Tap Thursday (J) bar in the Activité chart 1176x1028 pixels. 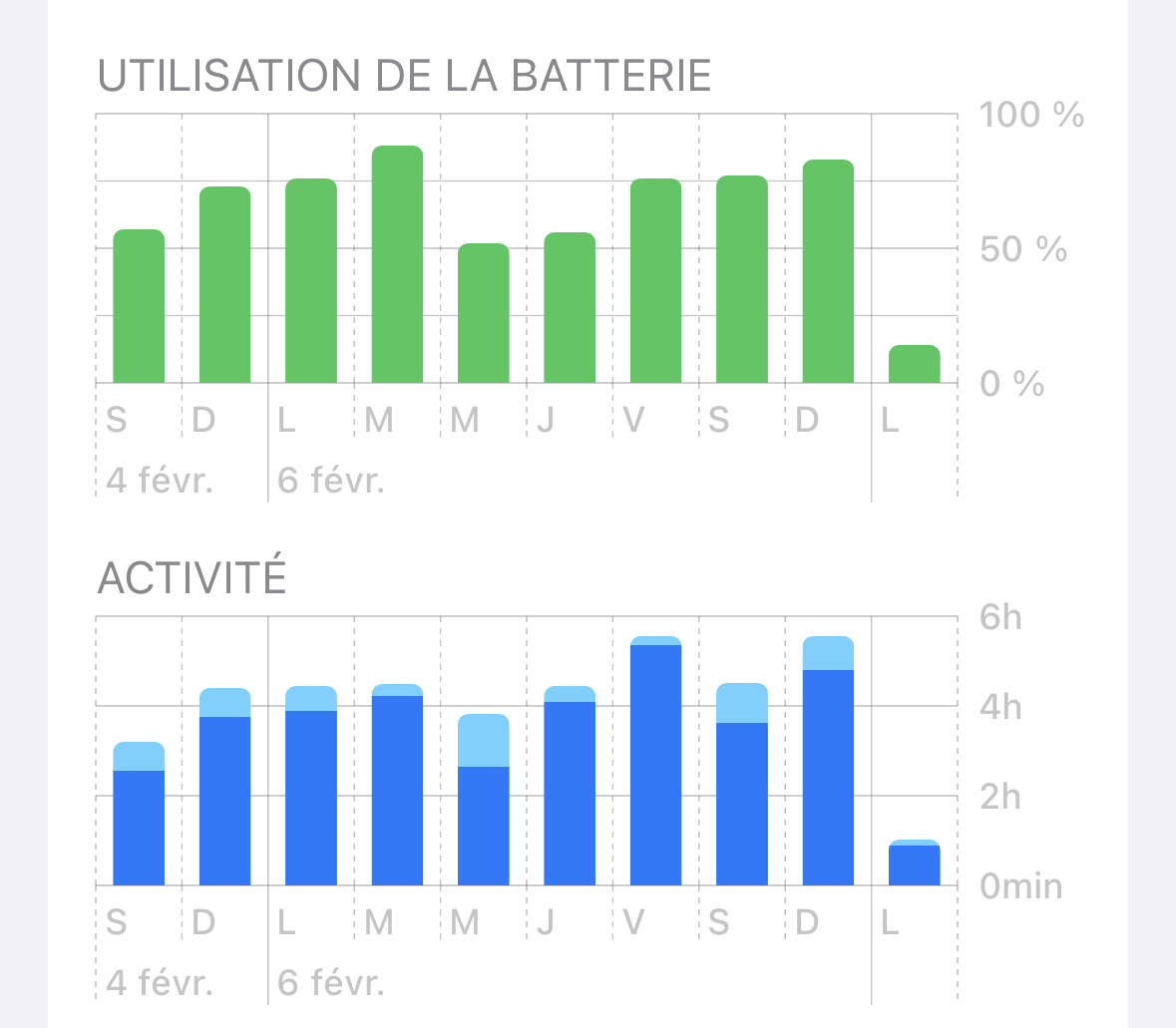tap(570, 785)
